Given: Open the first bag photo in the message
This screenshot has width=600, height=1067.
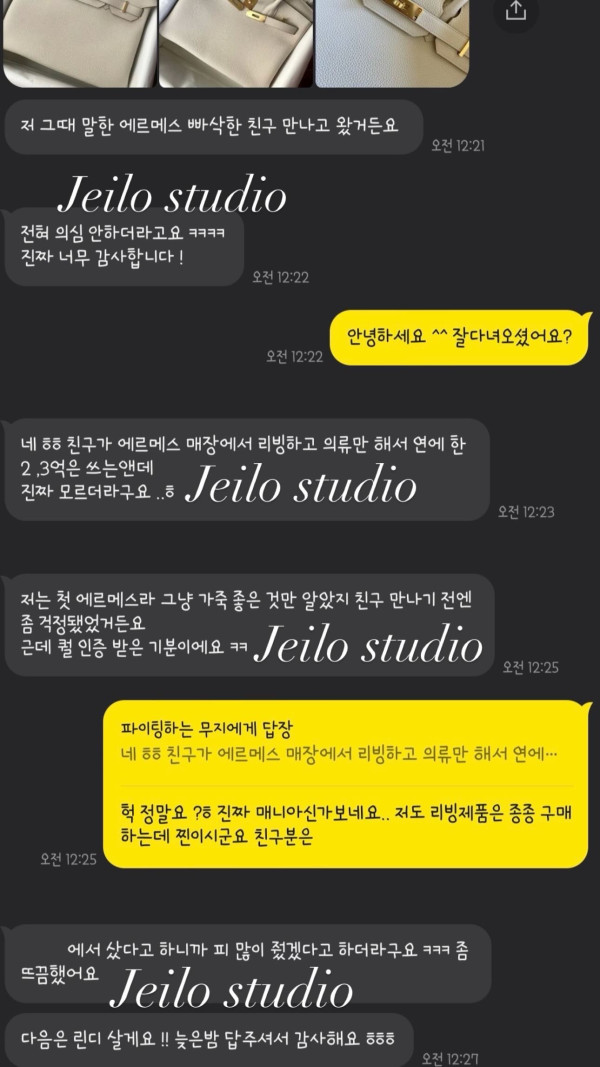Looking at the screenshot, I should point(80,44).
